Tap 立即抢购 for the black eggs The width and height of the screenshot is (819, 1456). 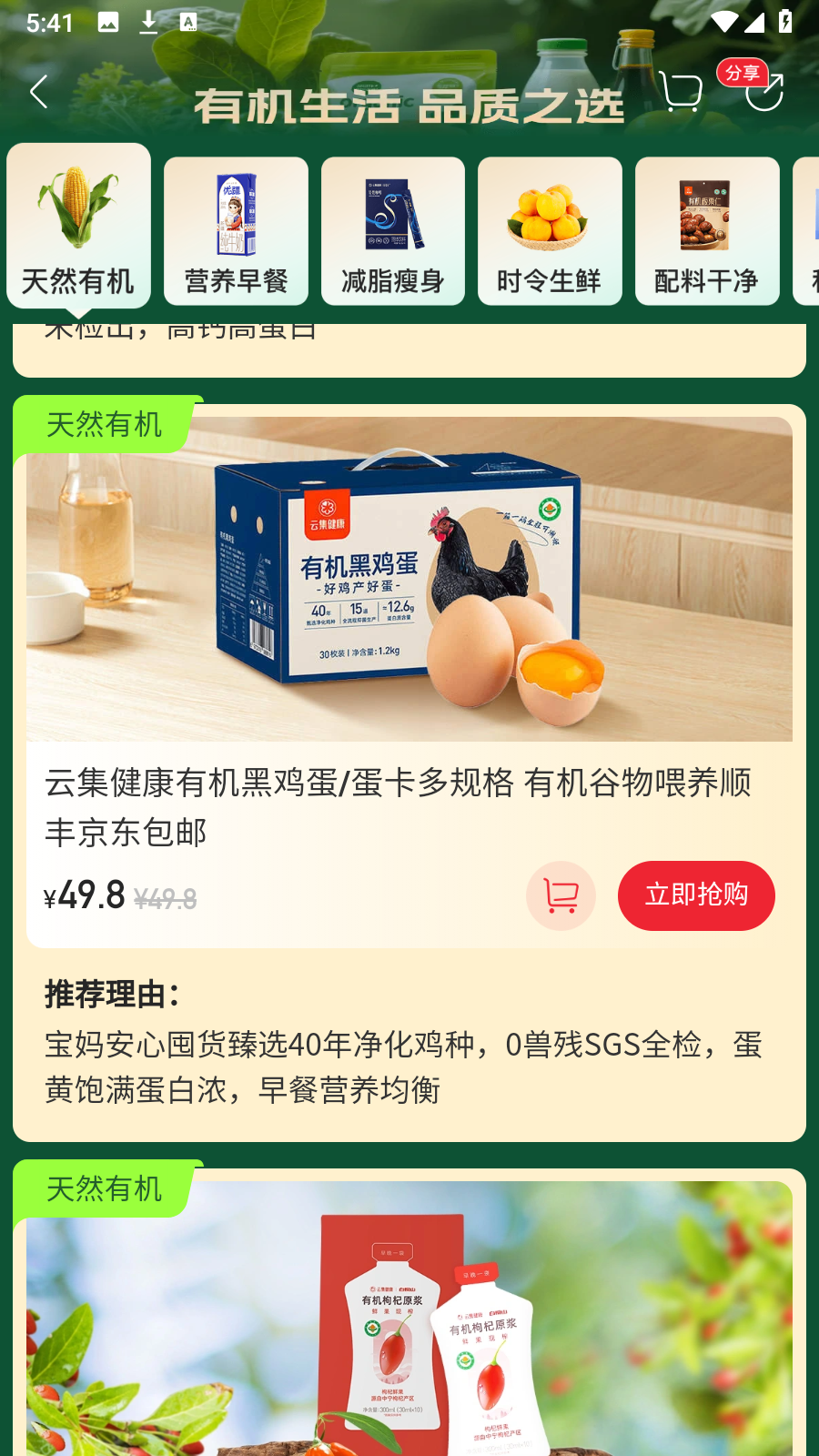[x=696, y=895]
